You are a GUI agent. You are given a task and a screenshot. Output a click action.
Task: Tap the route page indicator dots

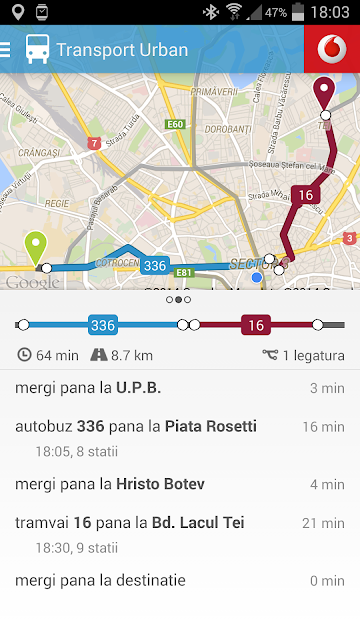click(x=178, y=300)
